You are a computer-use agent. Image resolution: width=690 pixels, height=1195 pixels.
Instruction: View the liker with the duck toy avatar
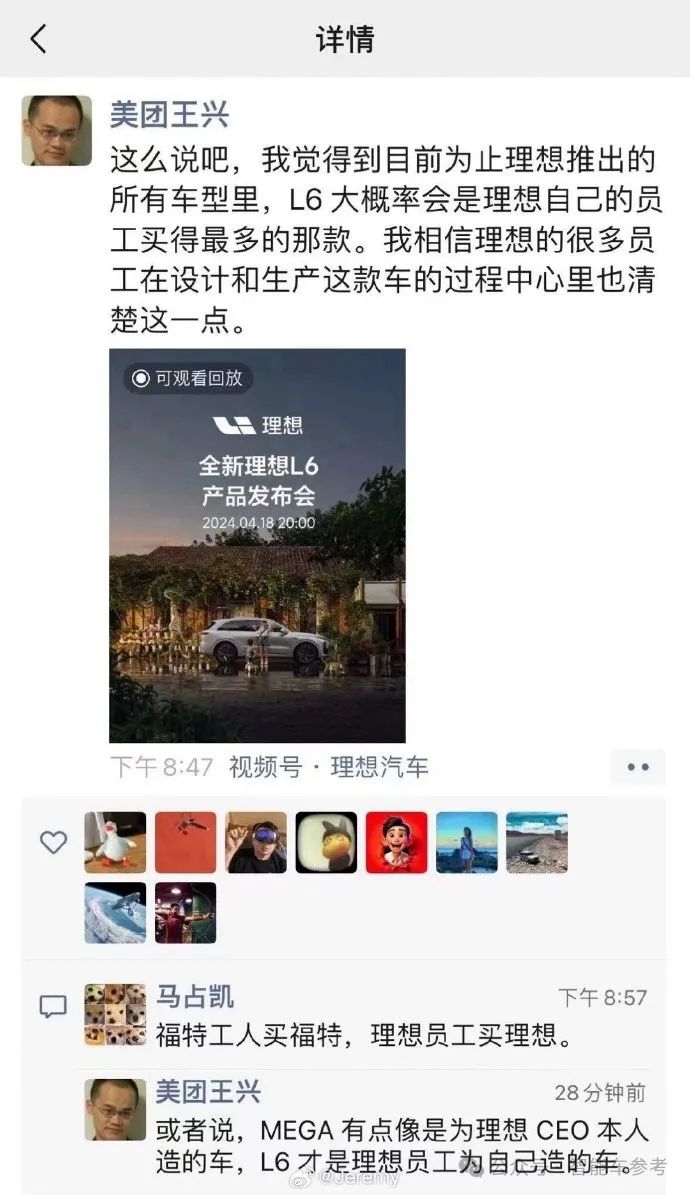[x=115, y=842]
